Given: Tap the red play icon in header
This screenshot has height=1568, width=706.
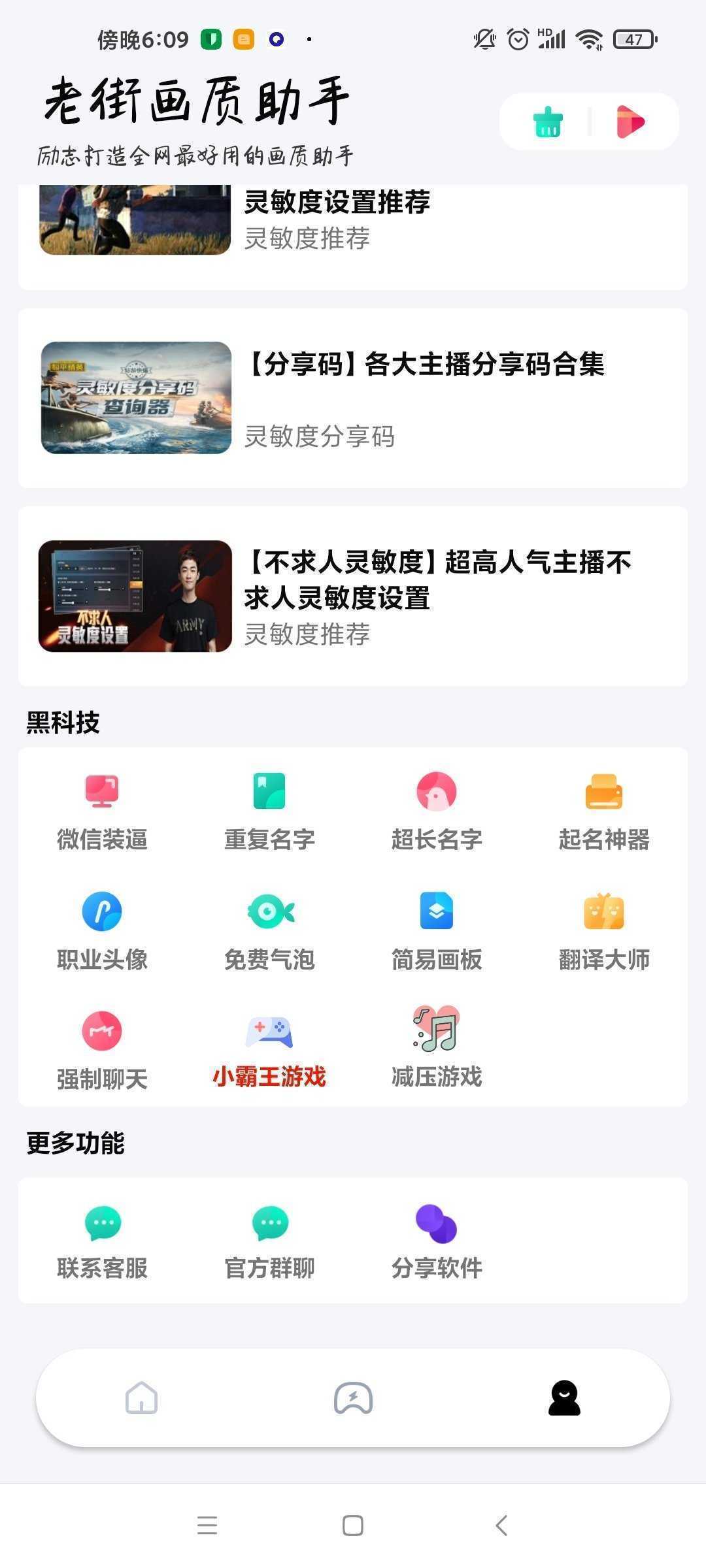Looking at the screenshot, I should tap(630, 122).
